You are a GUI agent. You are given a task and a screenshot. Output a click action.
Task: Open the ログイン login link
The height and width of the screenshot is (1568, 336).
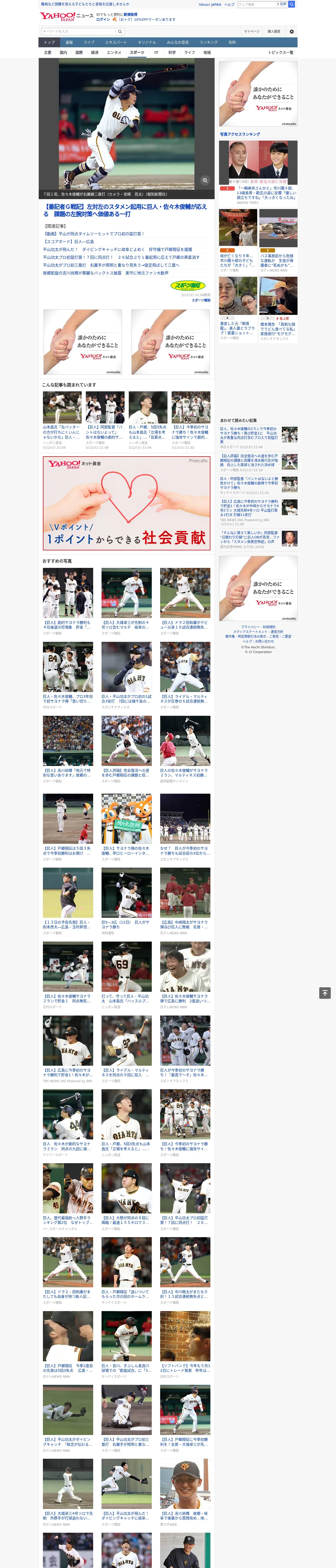tap(103, 20)
